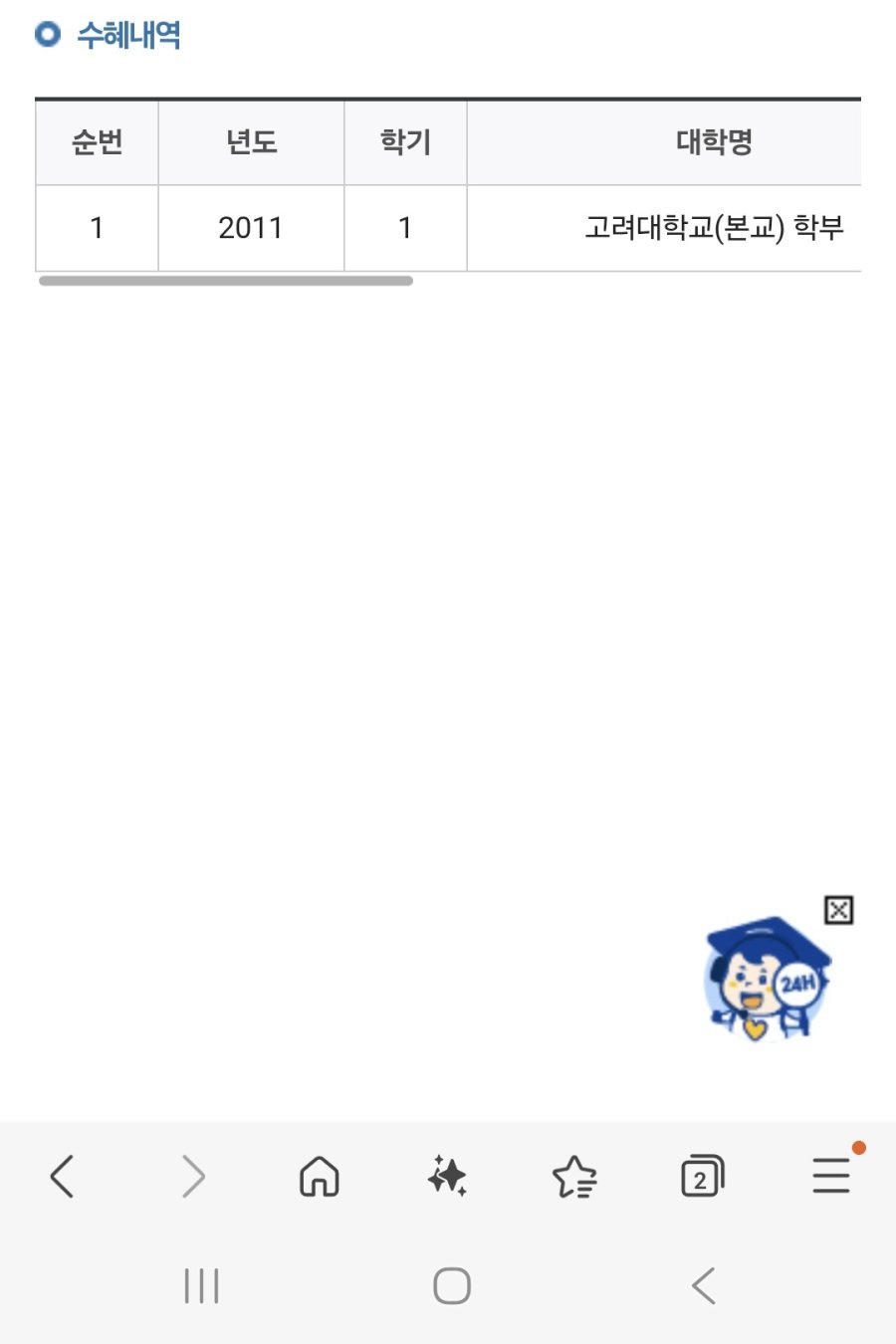Viewport: 896px width, 1344px height.
Task: Open the 24H chatbot assistant
Action: 765,980
